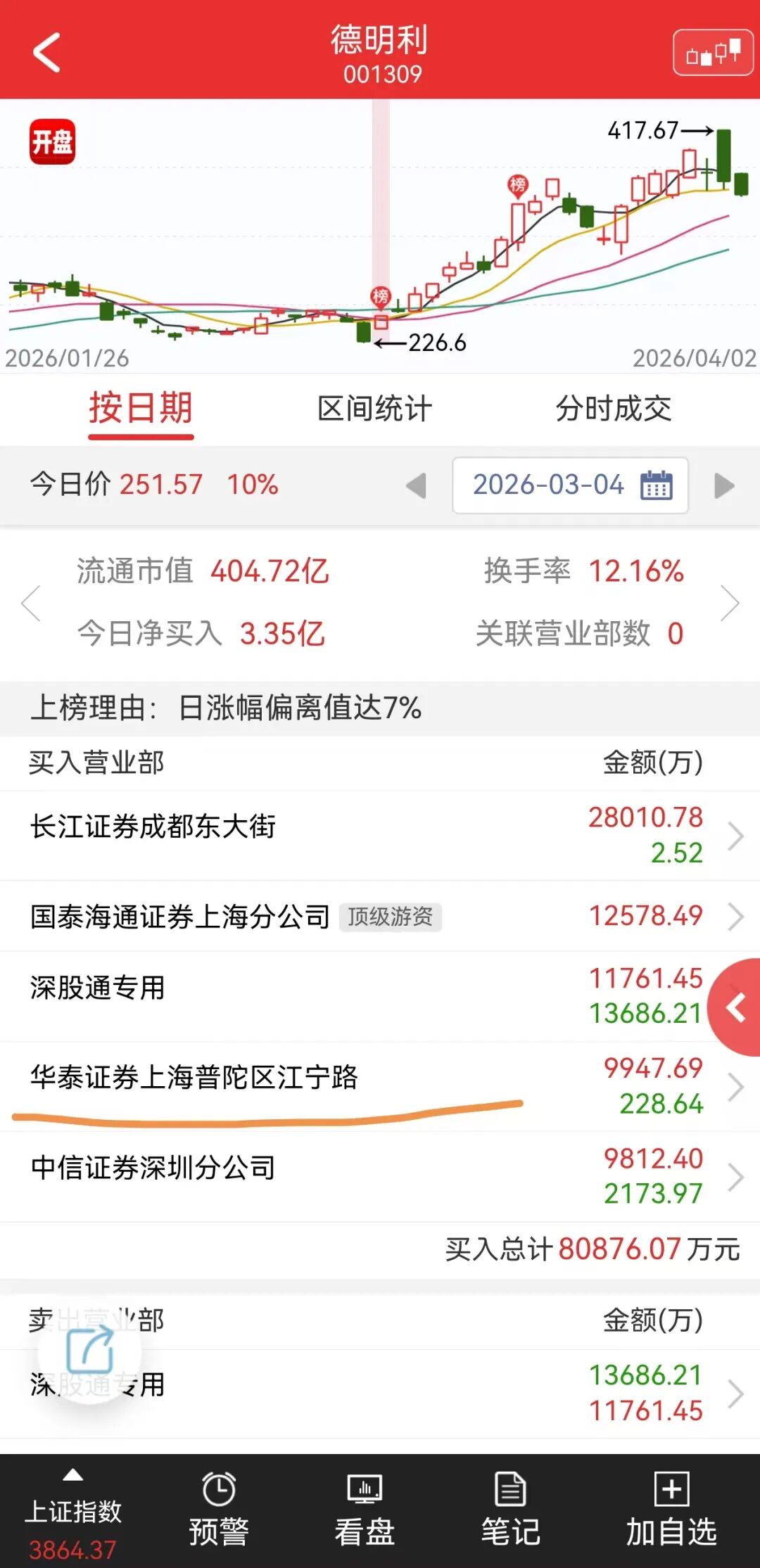
Task: Tap the floating share button
Action: (x=89, y=1349)
